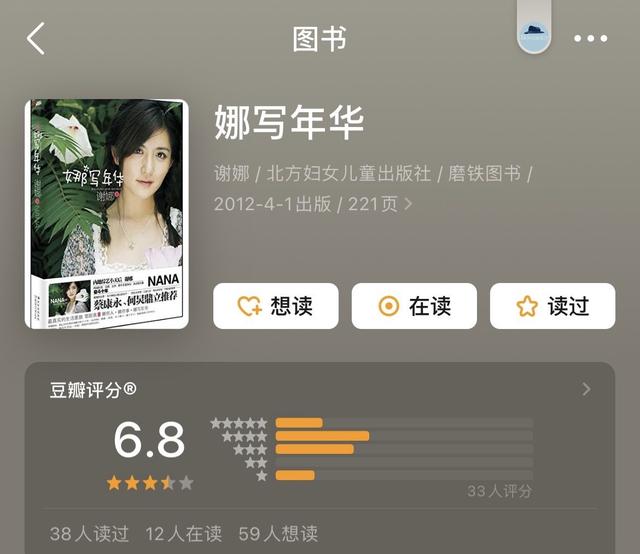Mark the book as 读过
640x554 pixels.
coord(552,307)
